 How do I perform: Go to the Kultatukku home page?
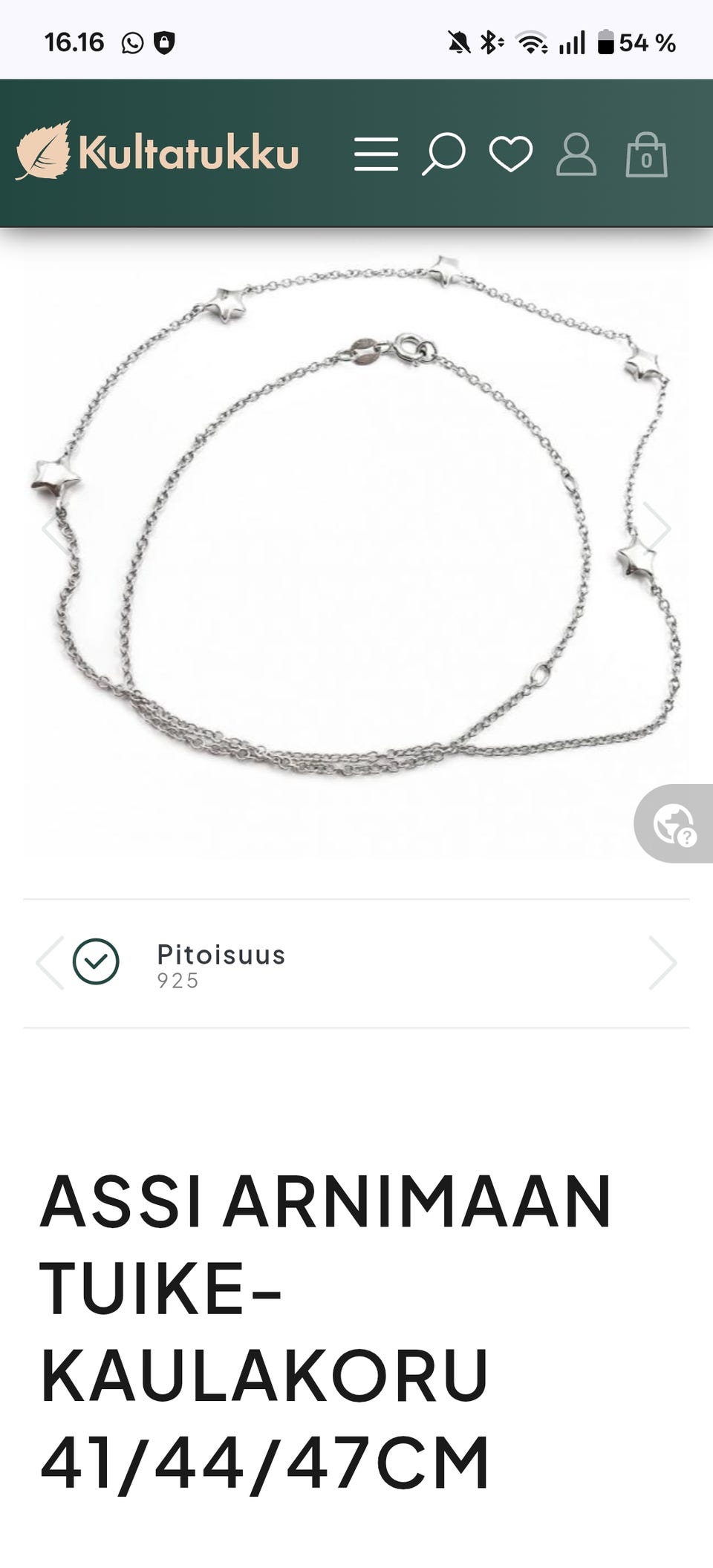click(157, 153)
